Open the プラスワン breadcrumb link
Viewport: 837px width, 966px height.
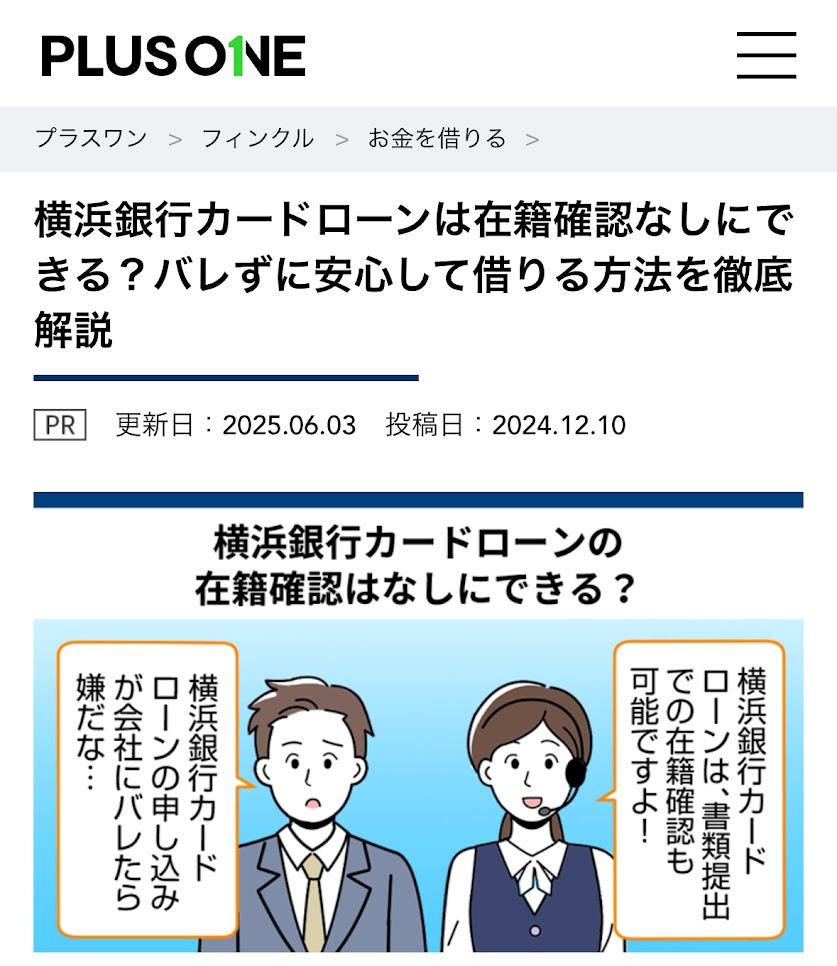91,138
